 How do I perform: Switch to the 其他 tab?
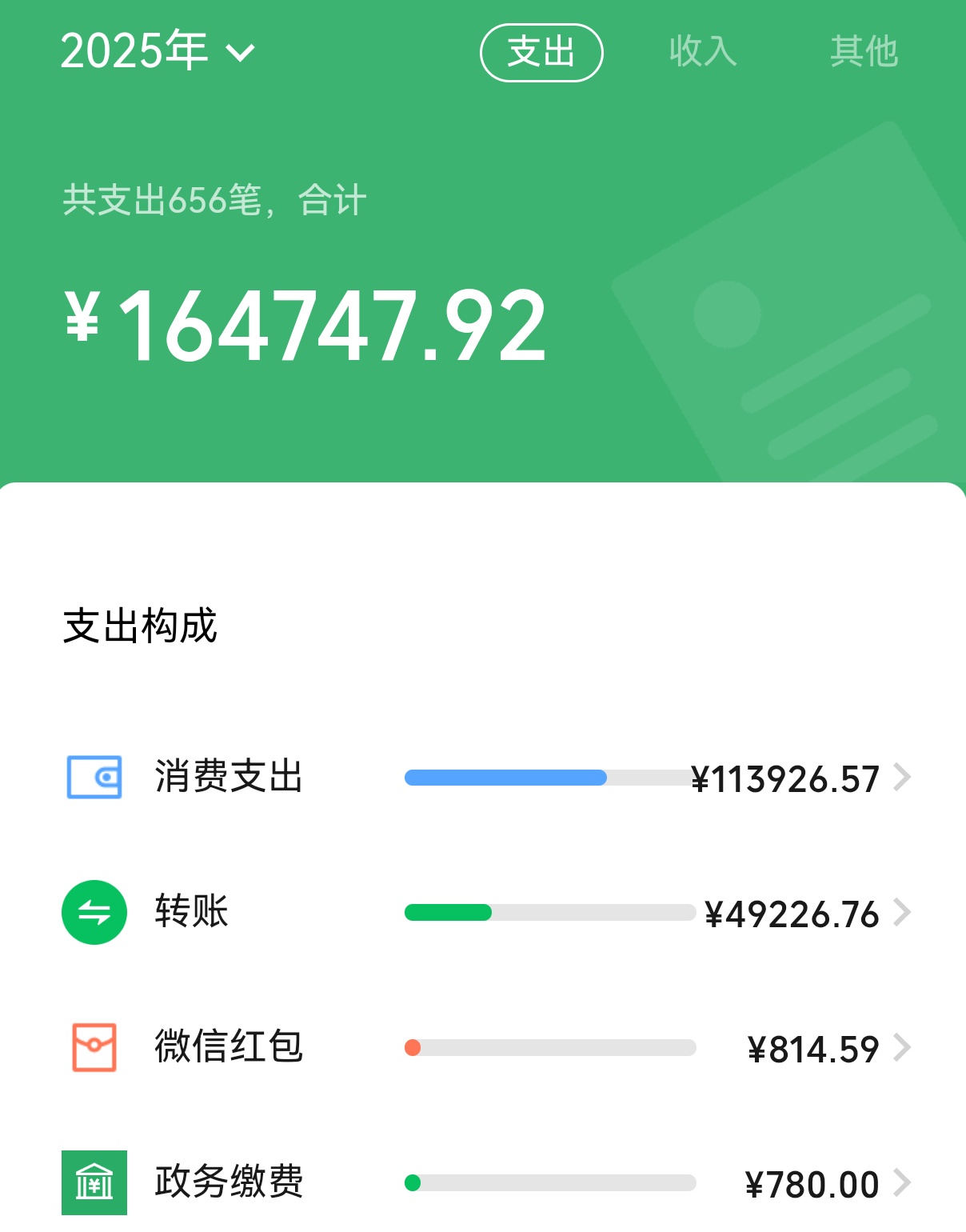[864, 52]
